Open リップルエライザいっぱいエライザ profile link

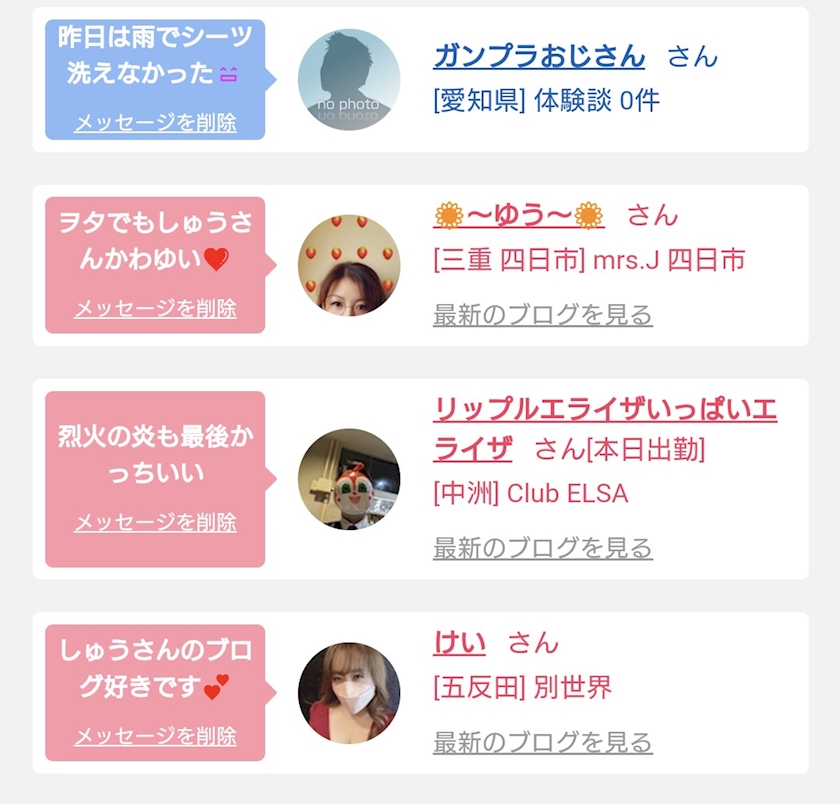click(605, 429)
